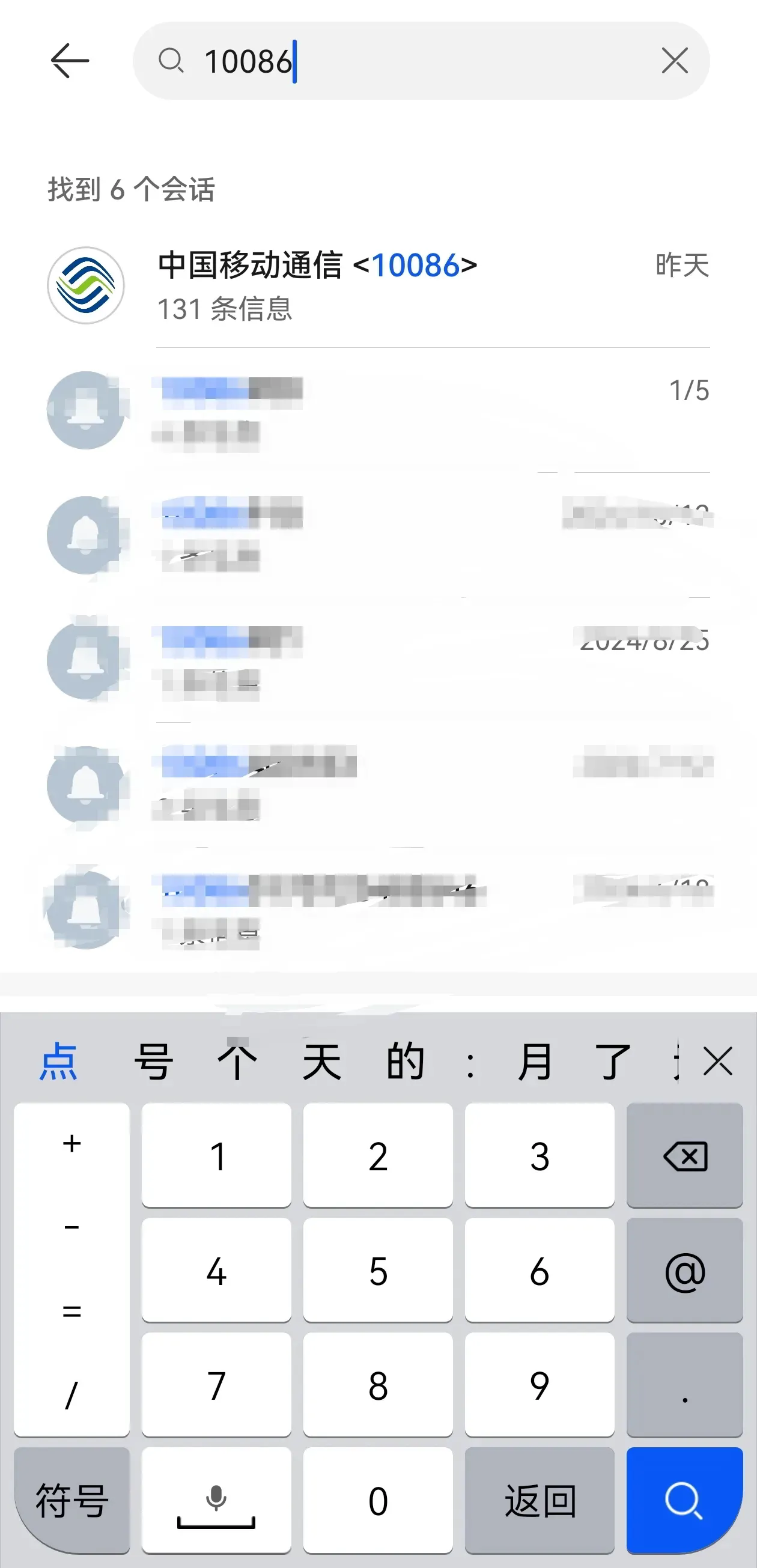The image size is (757, 1568).
Task: Submit search with the blue magnifier key
Action: [684, 1501]
